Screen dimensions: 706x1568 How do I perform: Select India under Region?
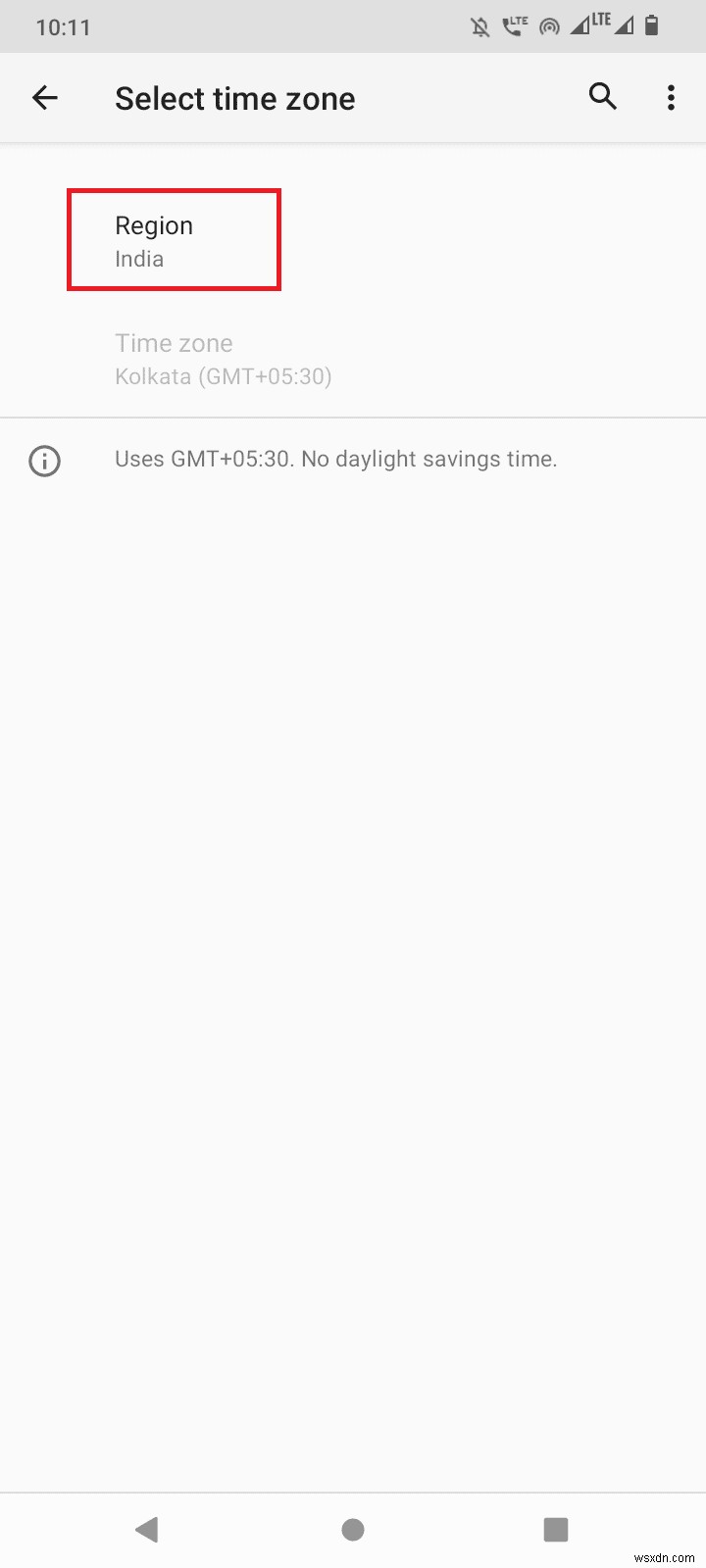tap(139, 259)
